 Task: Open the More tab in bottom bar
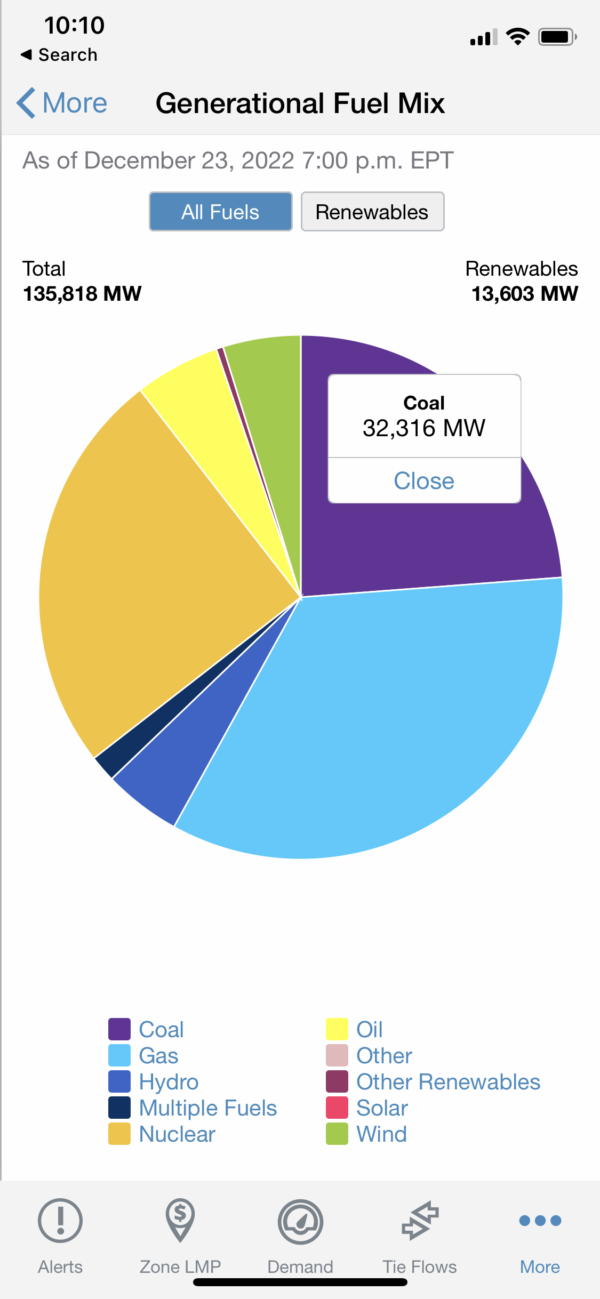click(540, 1236)
